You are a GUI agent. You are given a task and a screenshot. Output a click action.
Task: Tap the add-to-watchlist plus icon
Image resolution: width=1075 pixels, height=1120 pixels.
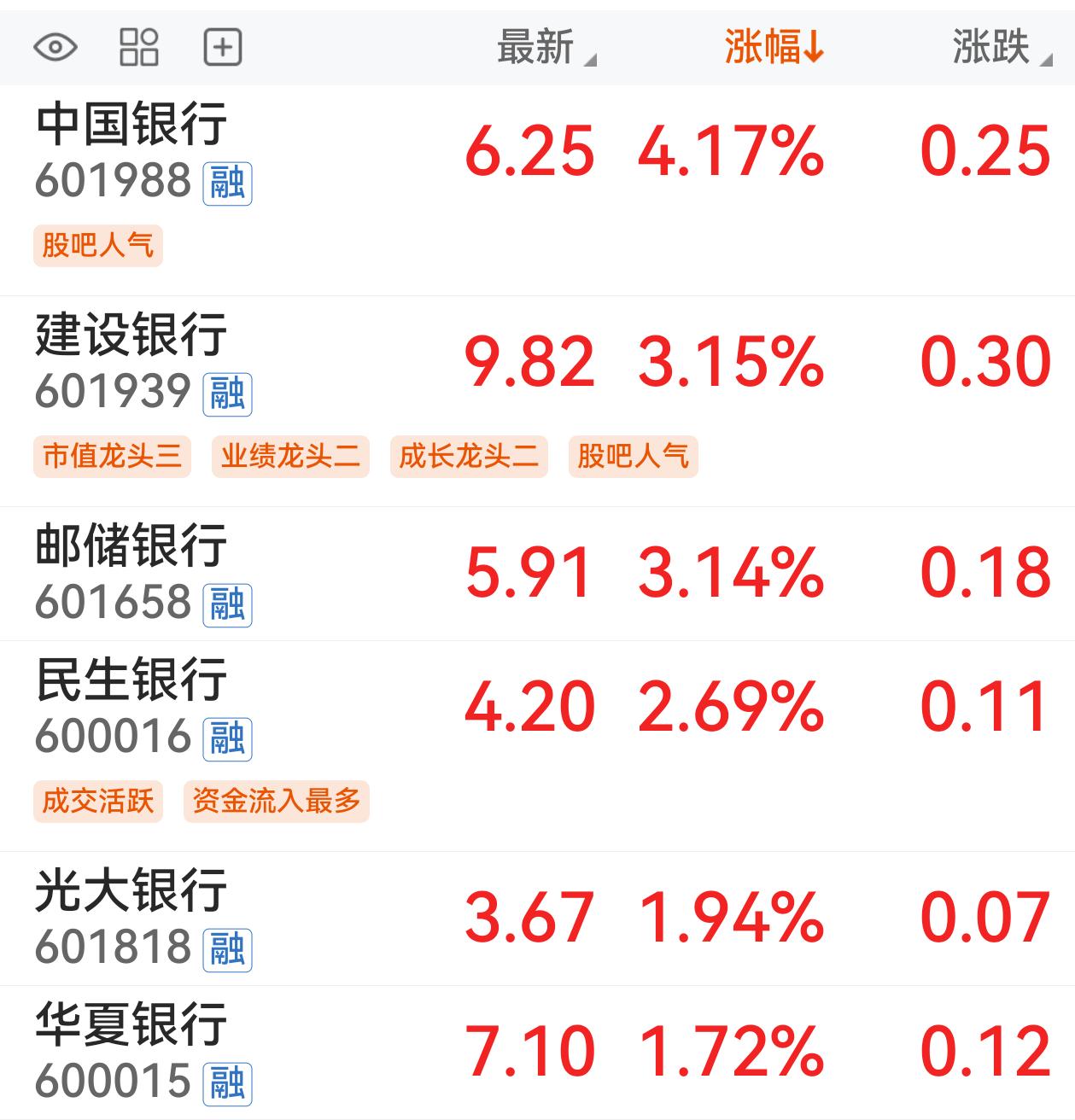click(x=223, y=47)
